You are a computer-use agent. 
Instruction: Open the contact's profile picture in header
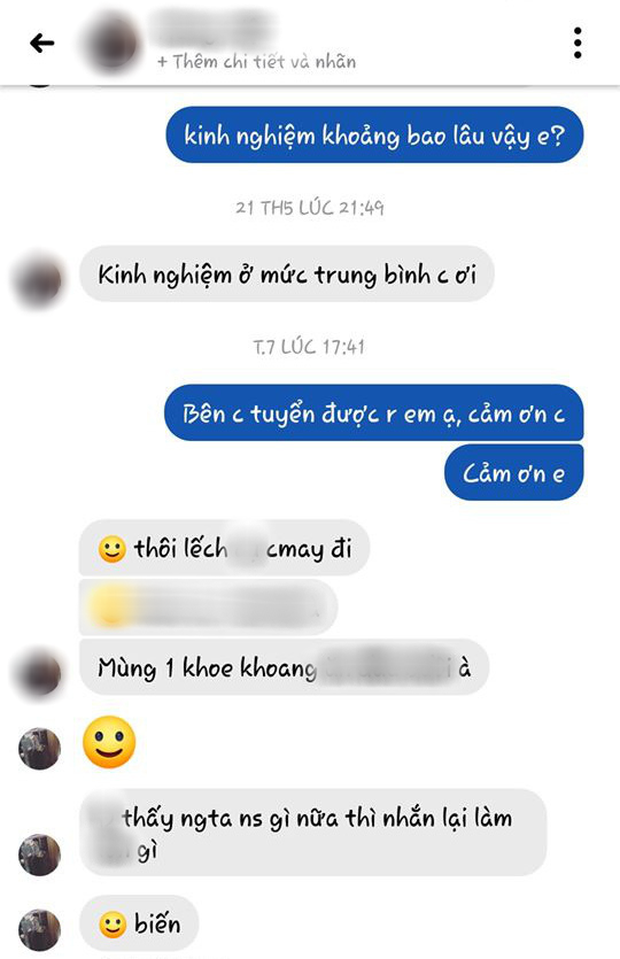pyautogui.click(x=112, y=43)
